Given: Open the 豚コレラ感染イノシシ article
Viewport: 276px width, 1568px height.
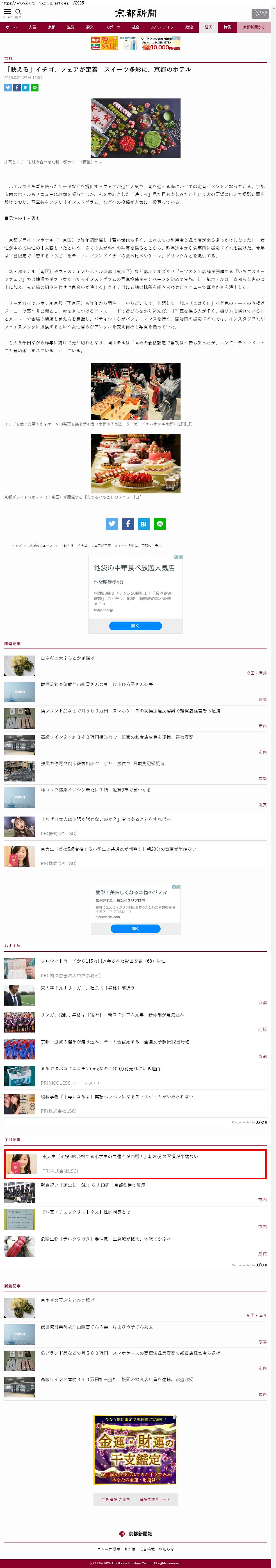Looking at the screenshot, I should (96, 790).
